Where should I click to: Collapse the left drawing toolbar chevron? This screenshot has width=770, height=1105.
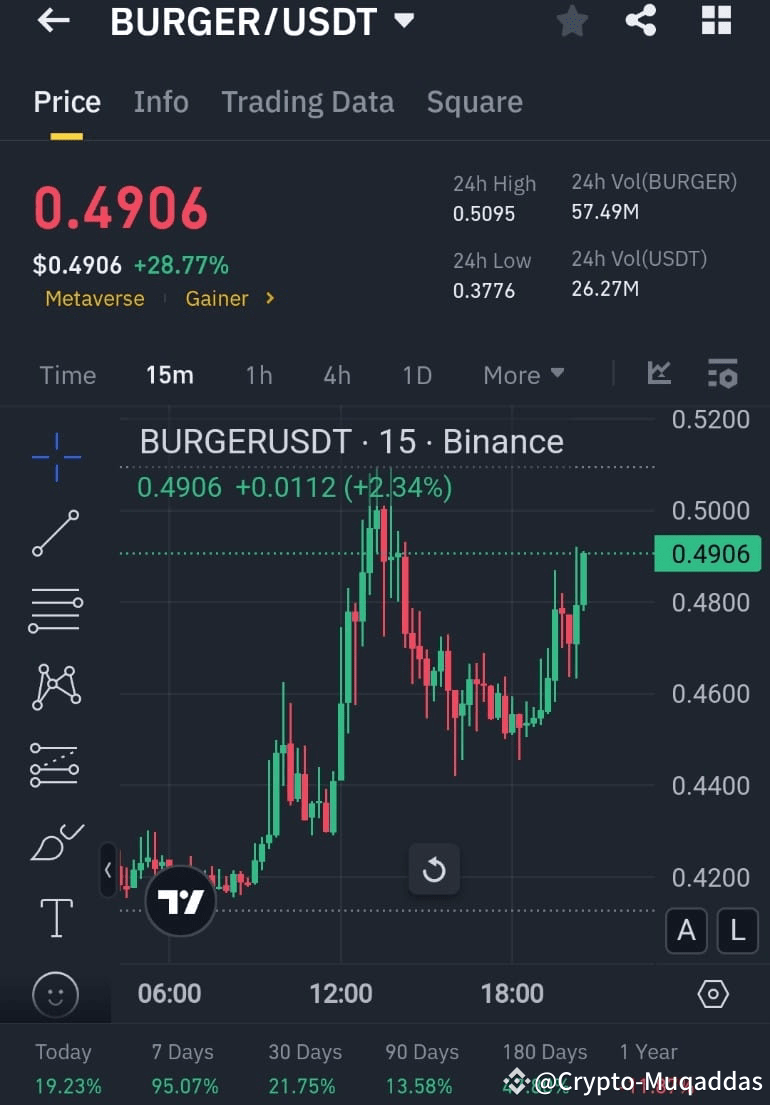pos(108,870)
